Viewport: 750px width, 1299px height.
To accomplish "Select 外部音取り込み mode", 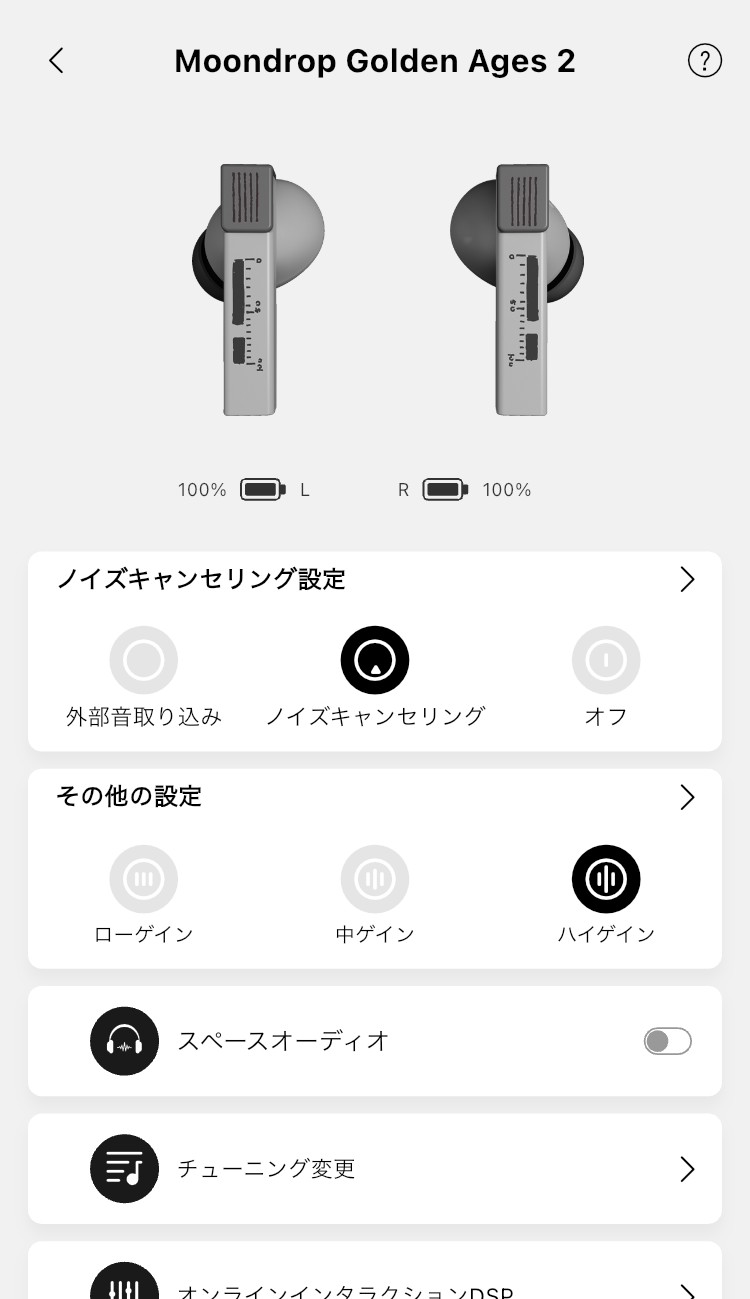I will point(144,661).
